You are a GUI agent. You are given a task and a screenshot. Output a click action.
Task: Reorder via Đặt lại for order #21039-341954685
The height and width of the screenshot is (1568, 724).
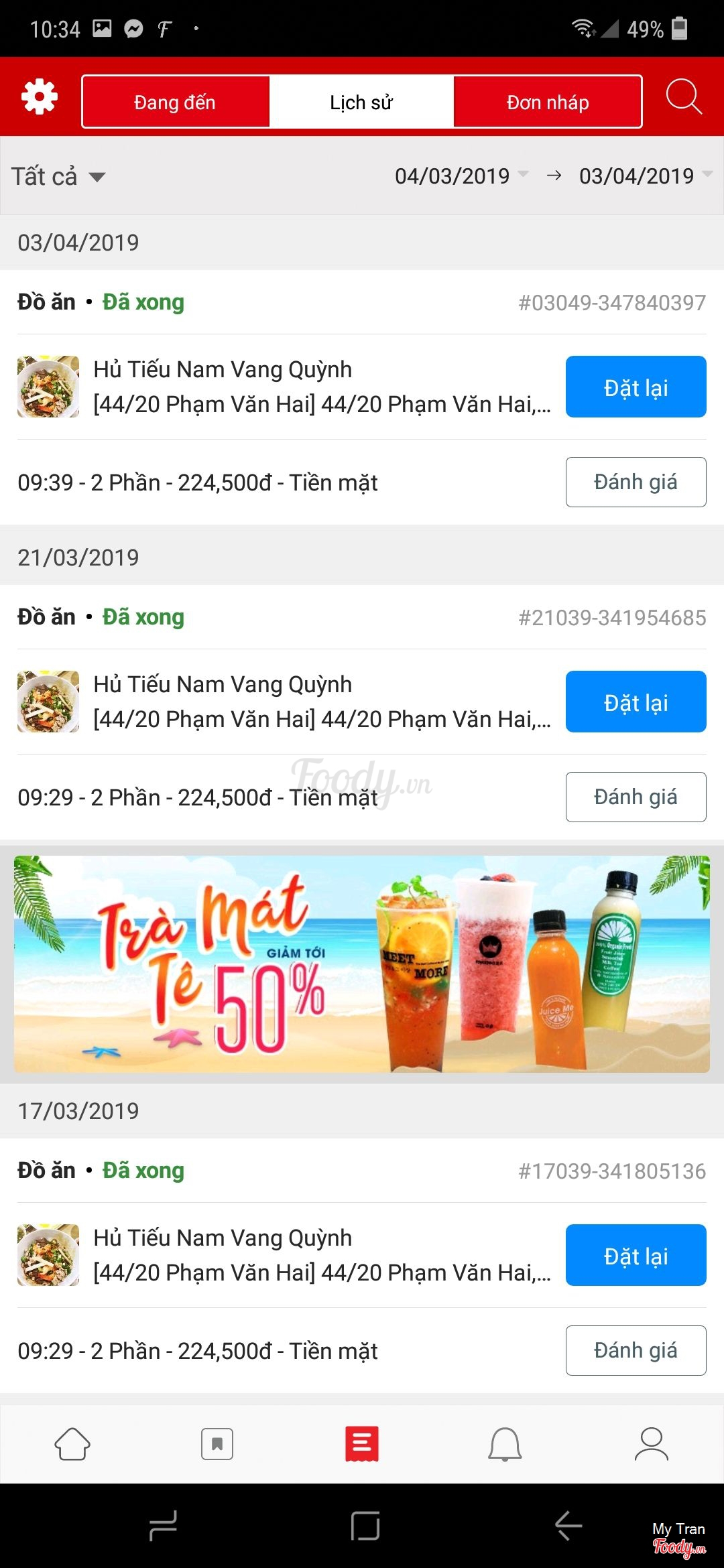coord(636,702)
